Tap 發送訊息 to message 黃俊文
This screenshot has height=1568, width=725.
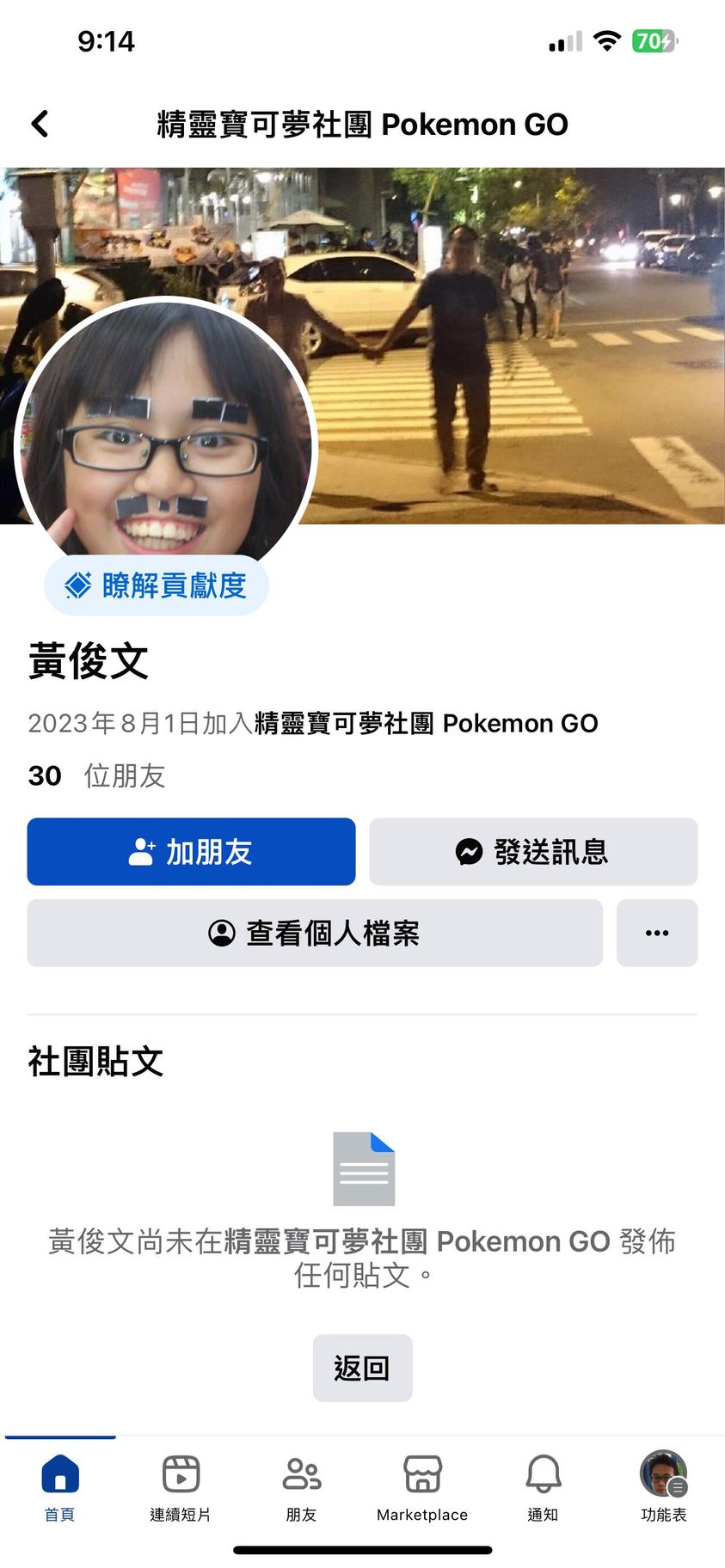[533, 852]
